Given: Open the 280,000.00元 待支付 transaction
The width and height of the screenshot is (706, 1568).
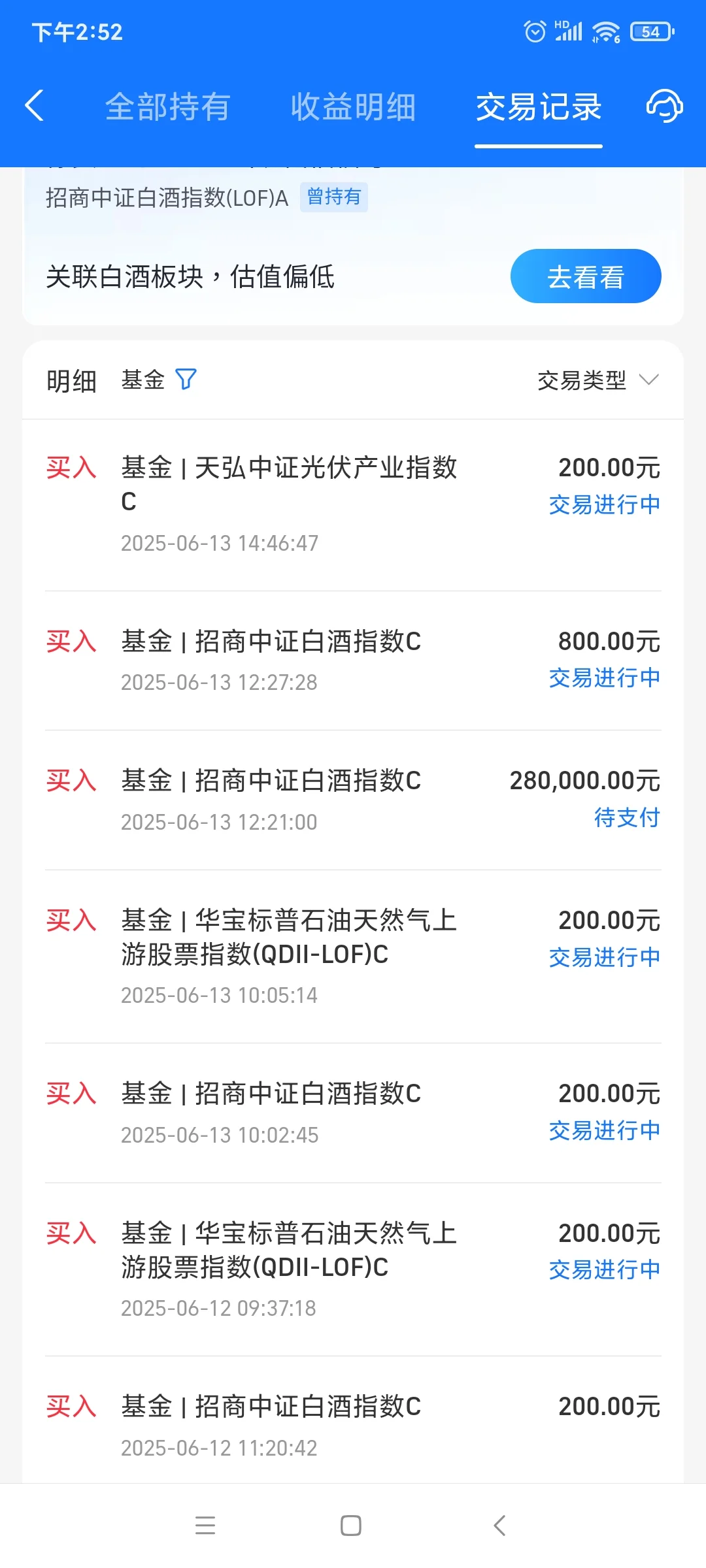Looking at the screenshot, I should click(353, 800).
